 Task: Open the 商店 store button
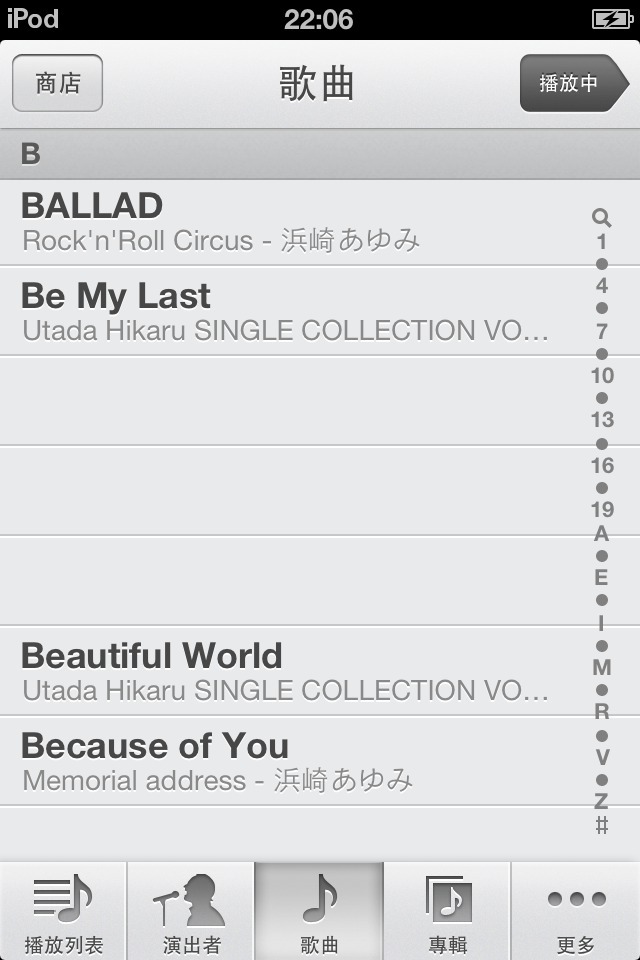point(57,83)
